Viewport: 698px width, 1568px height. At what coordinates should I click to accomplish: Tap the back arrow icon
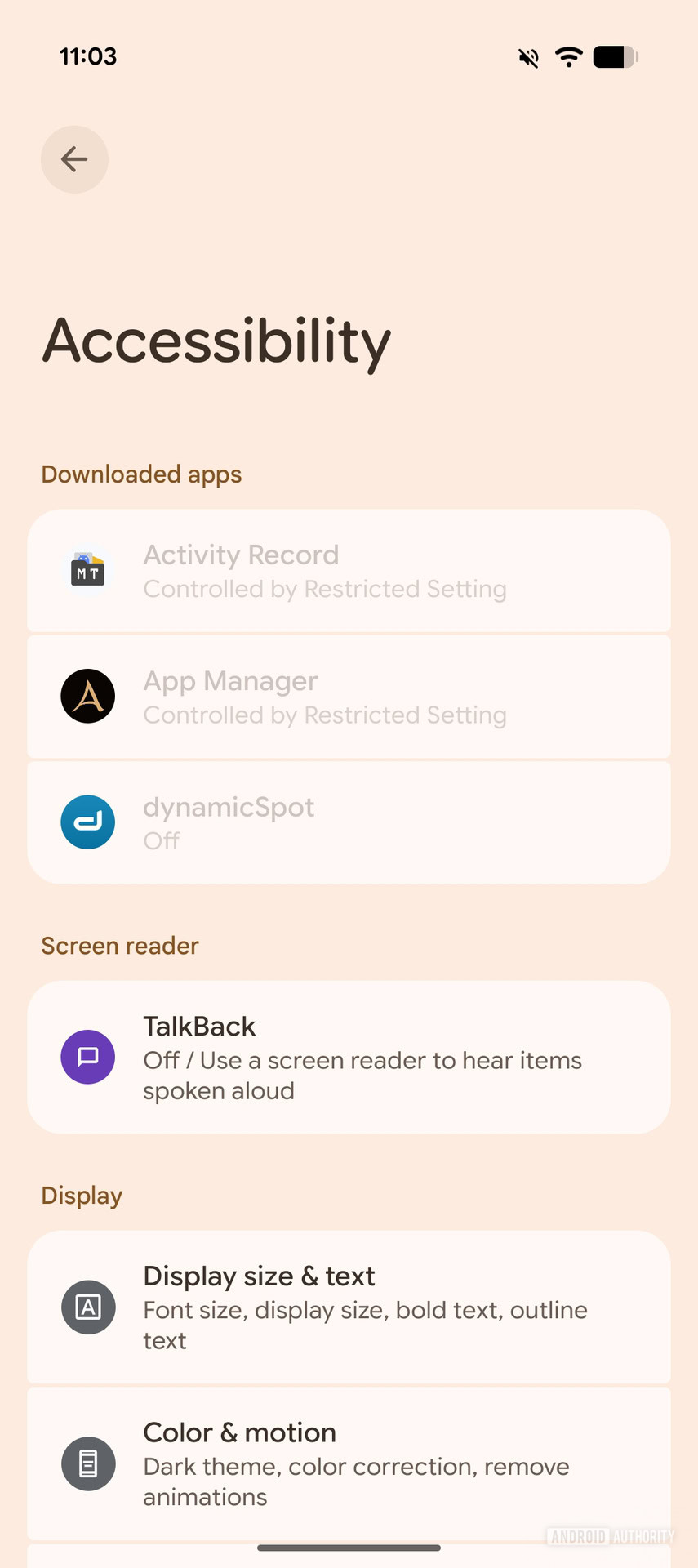click(74, 159)
